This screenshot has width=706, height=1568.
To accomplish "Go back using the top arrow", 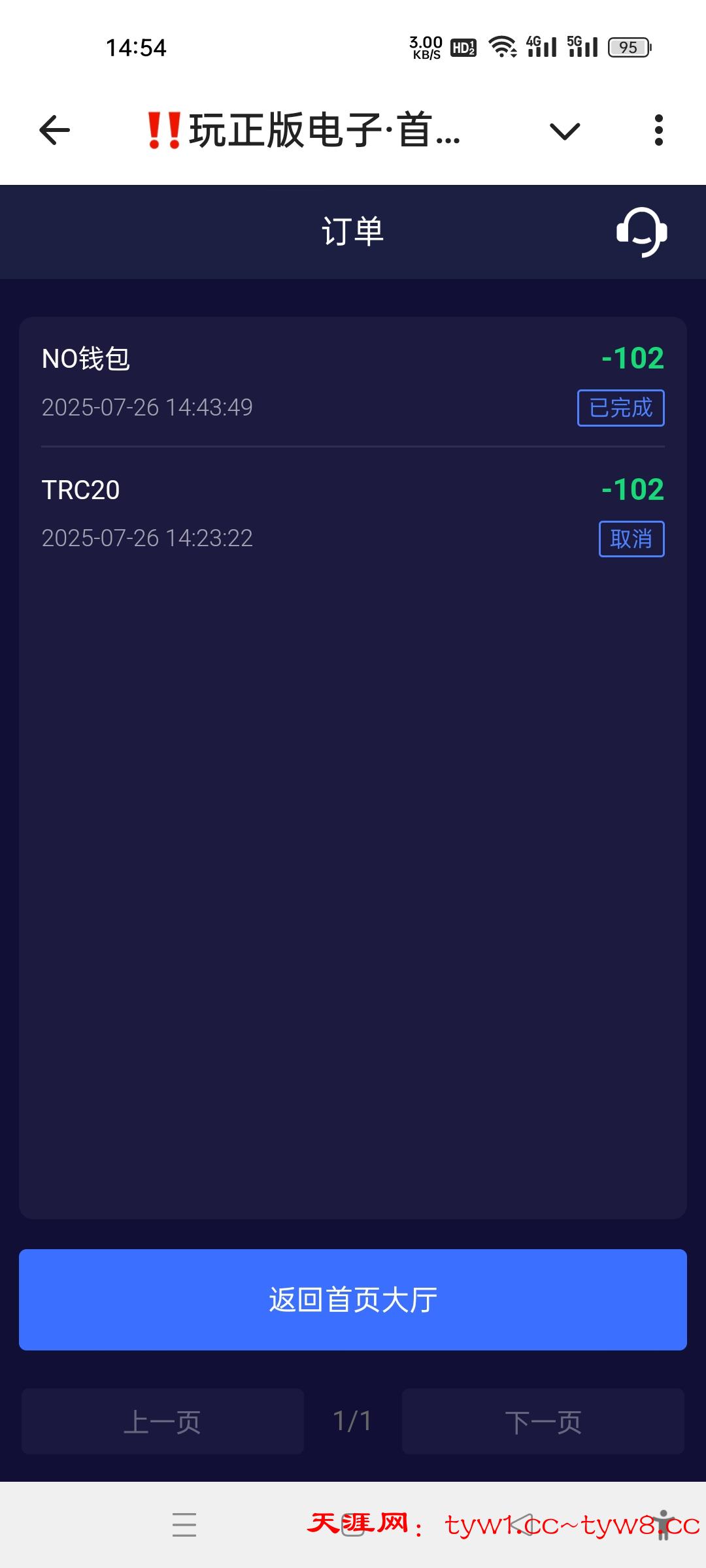I will (55, 130).
